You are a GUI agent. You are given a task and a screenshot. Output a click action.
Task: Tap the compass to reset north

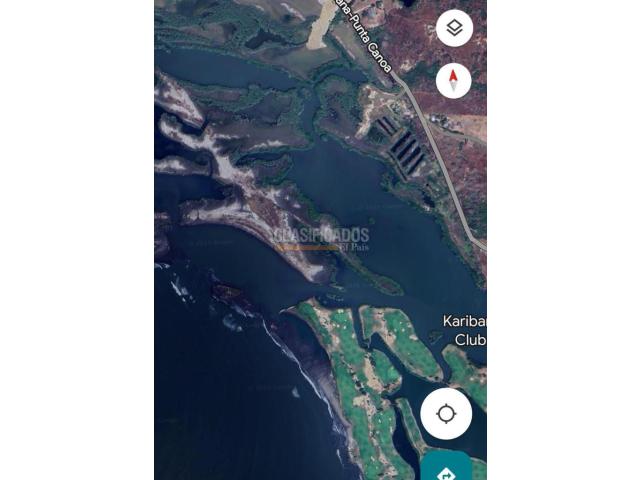pos(454,80)
